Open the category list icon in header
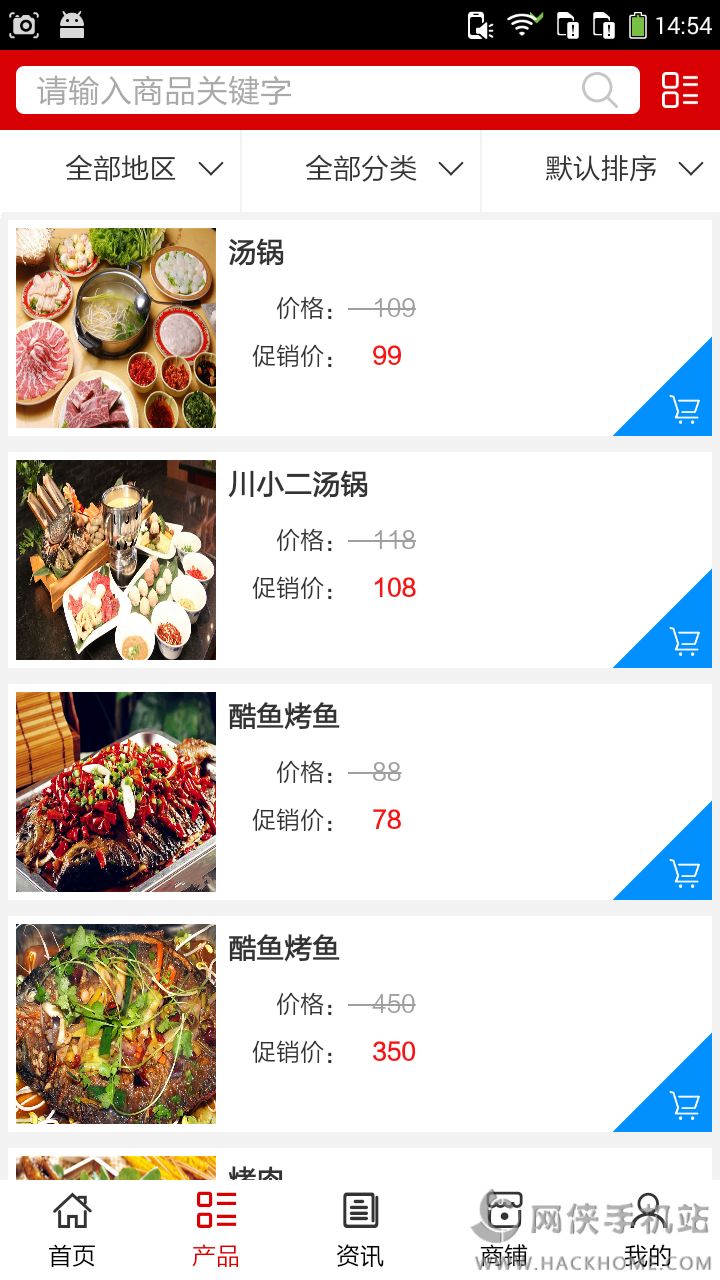 click(x=680, y=90)
